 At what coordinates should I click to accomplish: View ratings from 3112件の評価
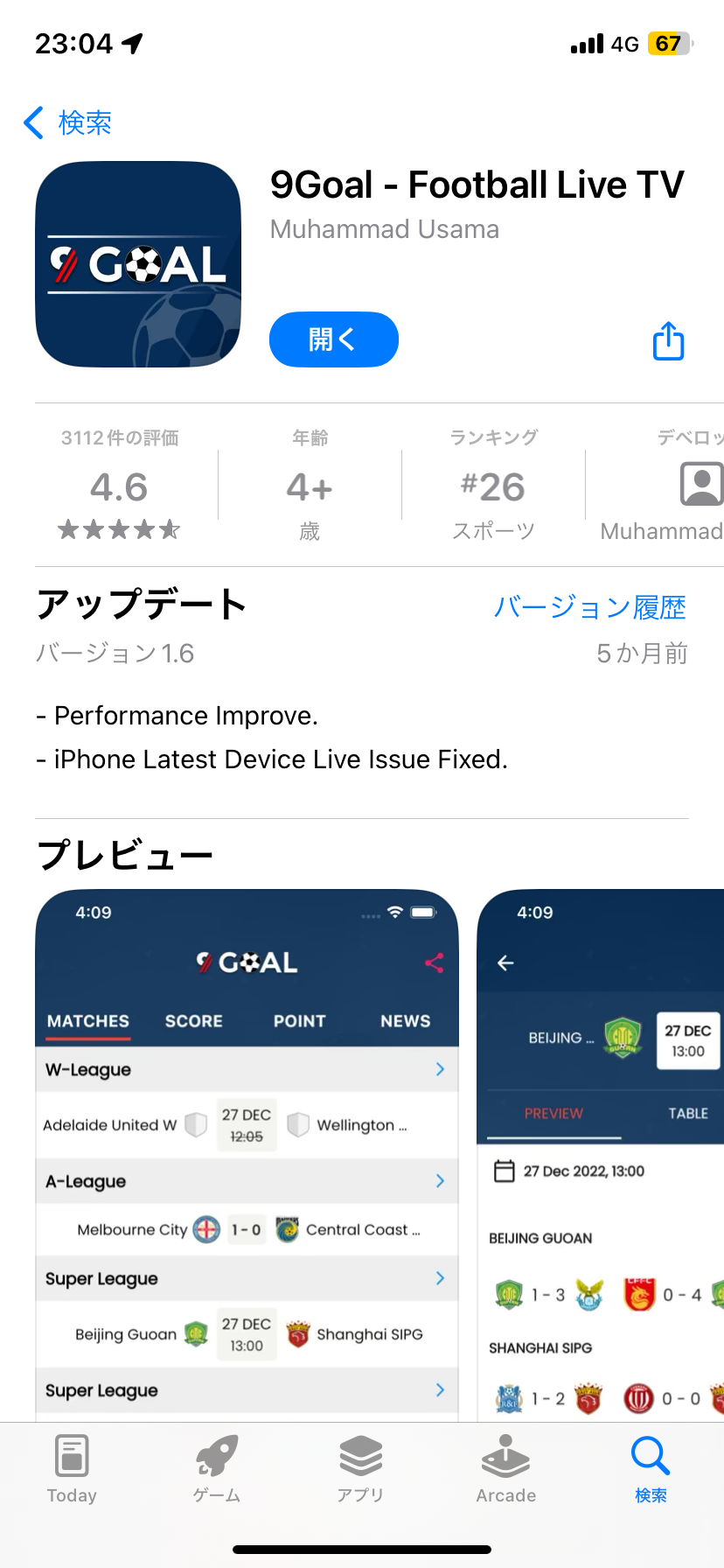(120, 484)
